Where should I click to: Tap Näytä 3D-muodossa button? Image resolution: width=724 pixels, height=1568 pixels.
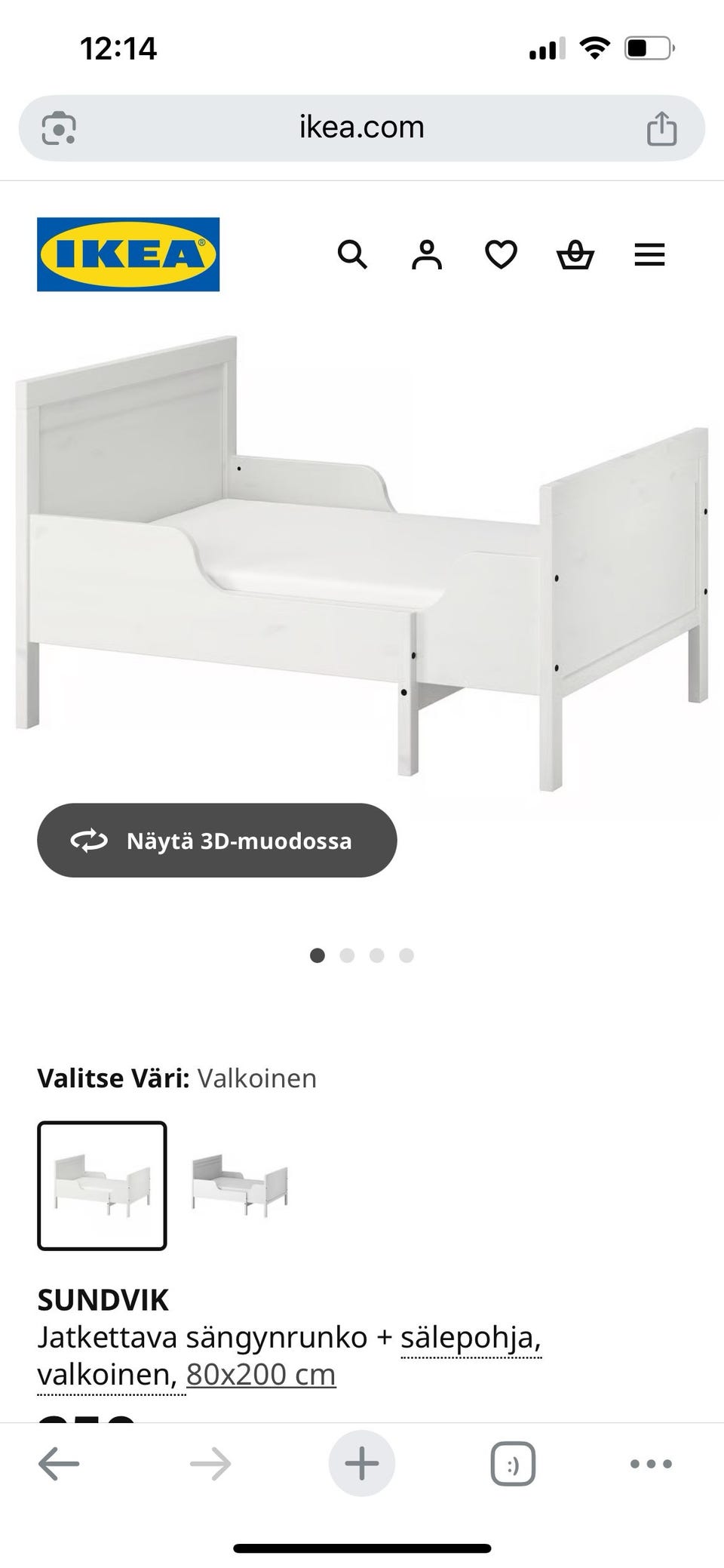tap(217, 841)
